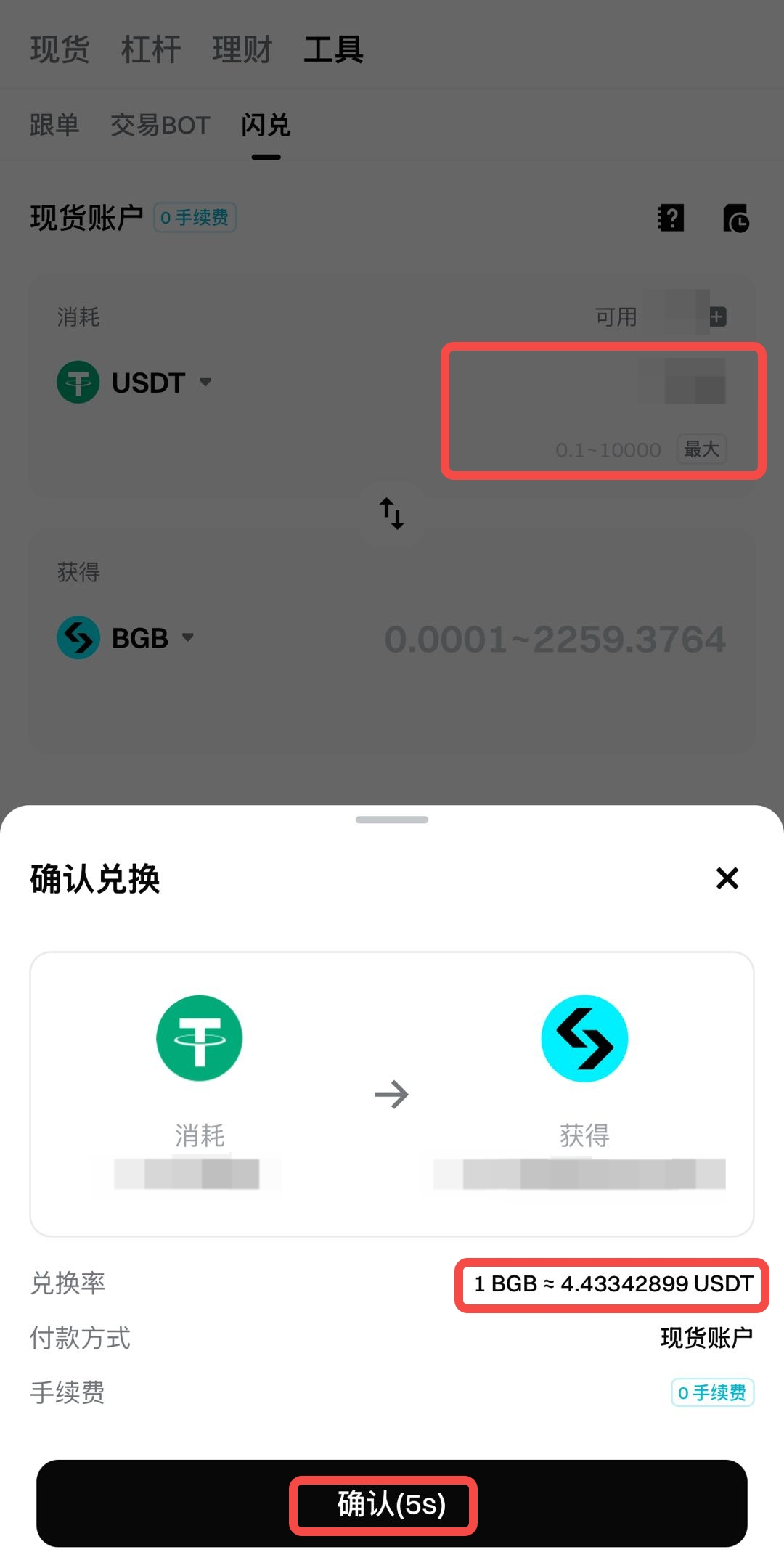The width and height of the screenshot is (784, 1568).
Task: Open the USDT coin dropdown
Action: pos(134,382)
